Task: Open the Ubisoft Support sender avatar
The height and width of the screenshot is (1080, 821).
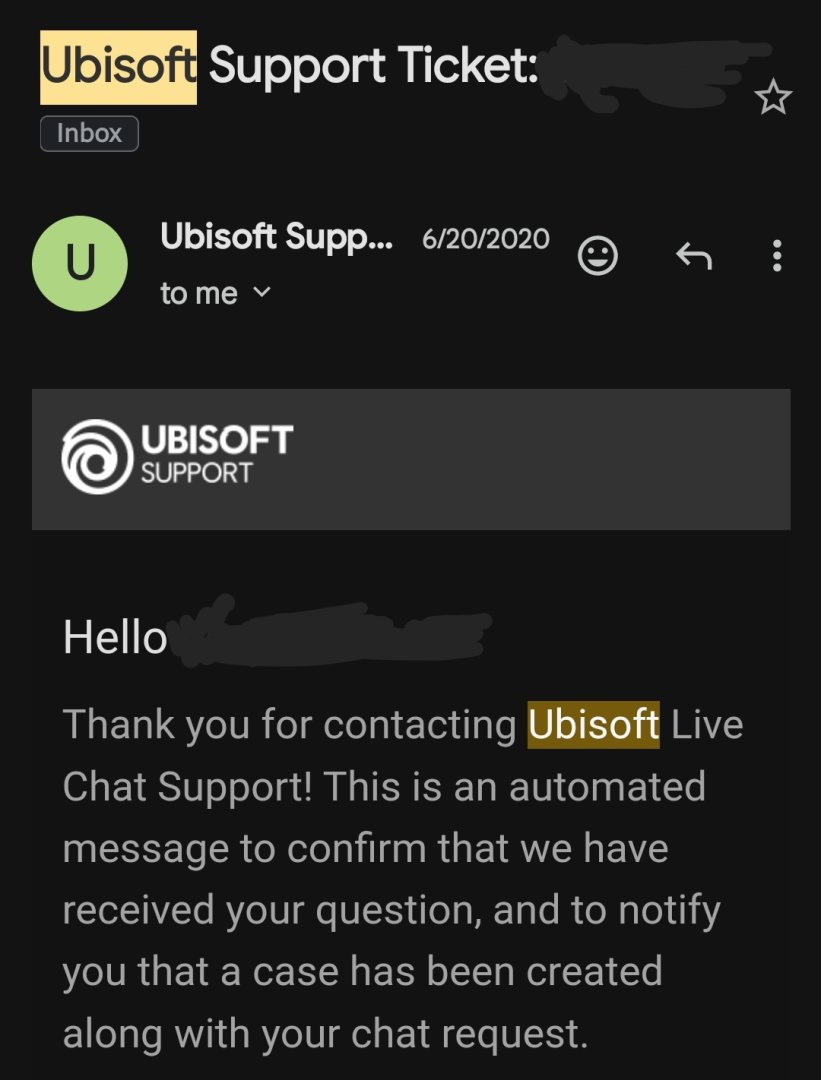Action: 80,263
